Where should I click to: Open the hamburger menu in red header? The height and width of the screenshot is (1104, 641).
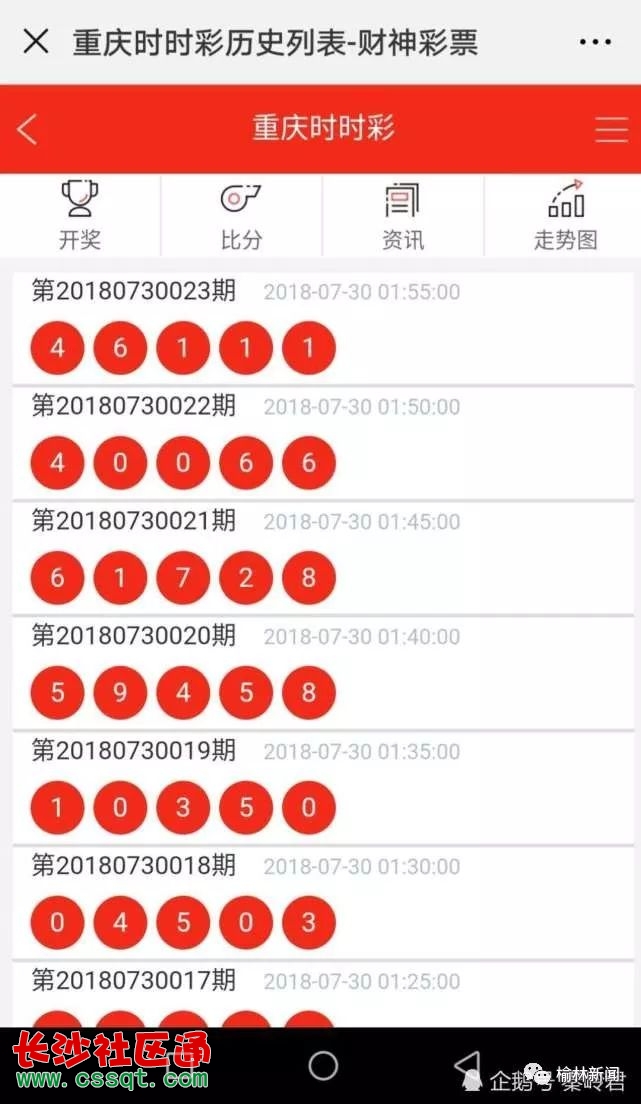[x=611, y=130]
